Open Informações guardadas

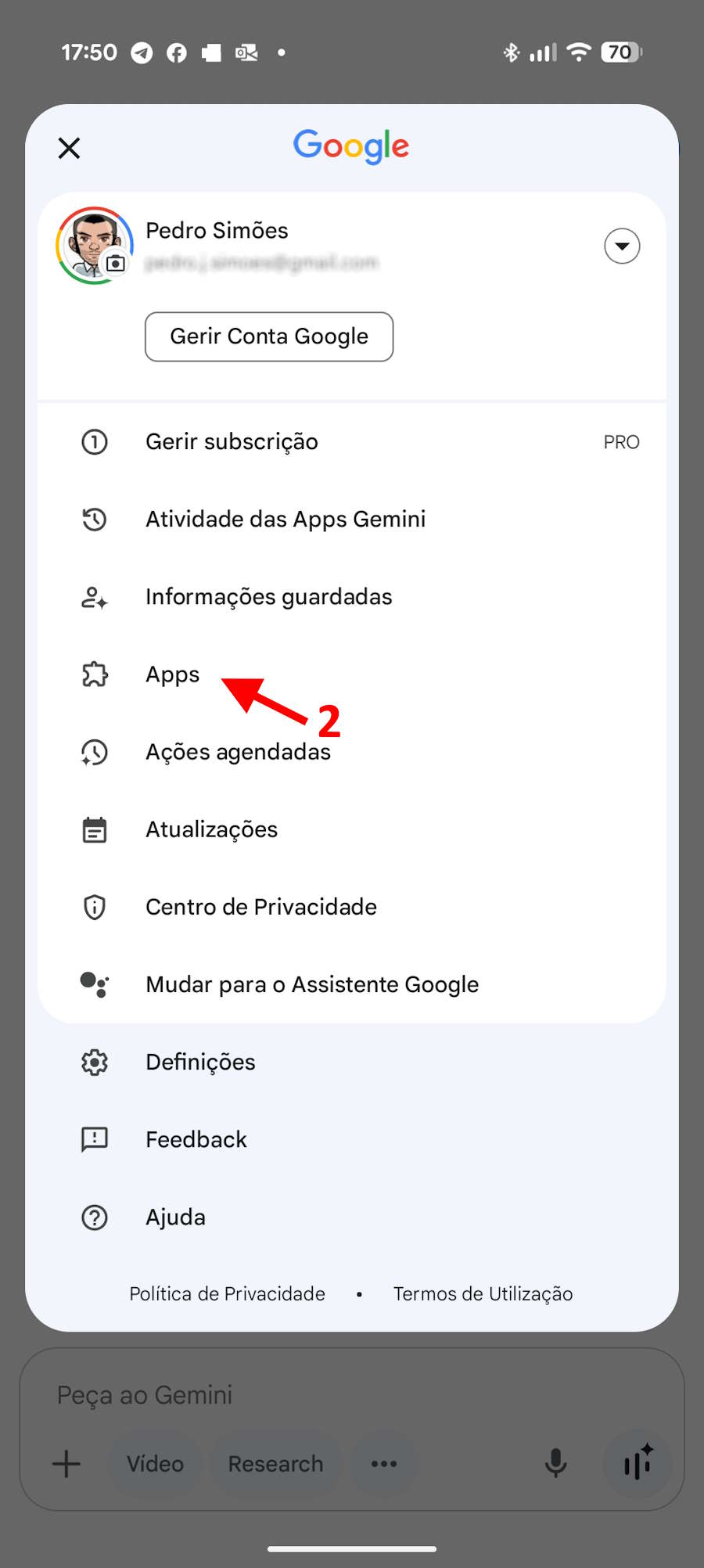click(x=268, y=597)
